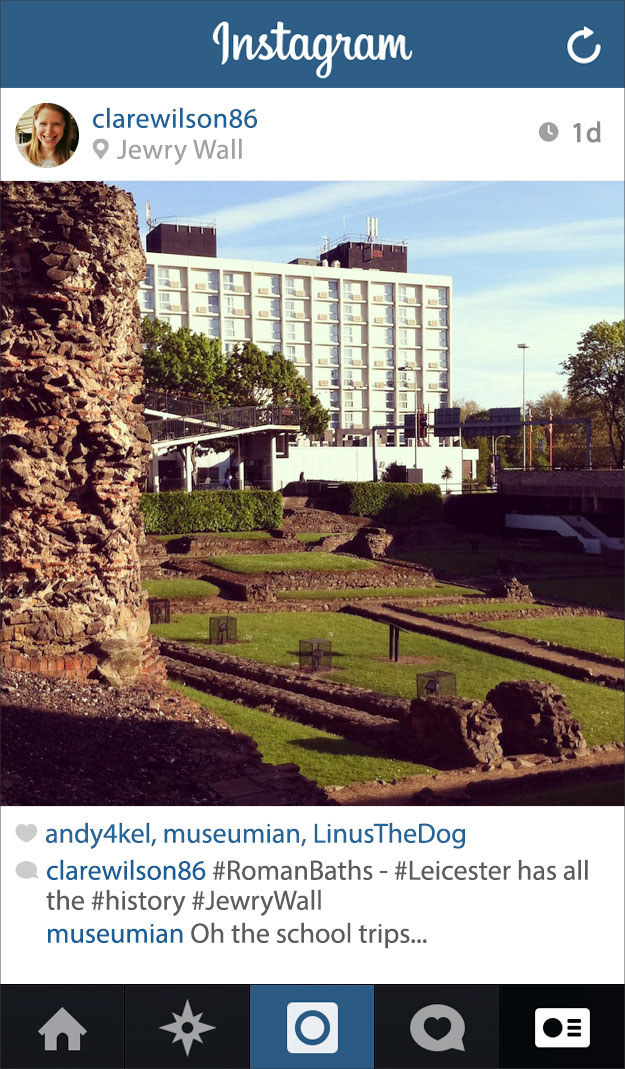View museumian's profile from the comment

pos(115,934)
